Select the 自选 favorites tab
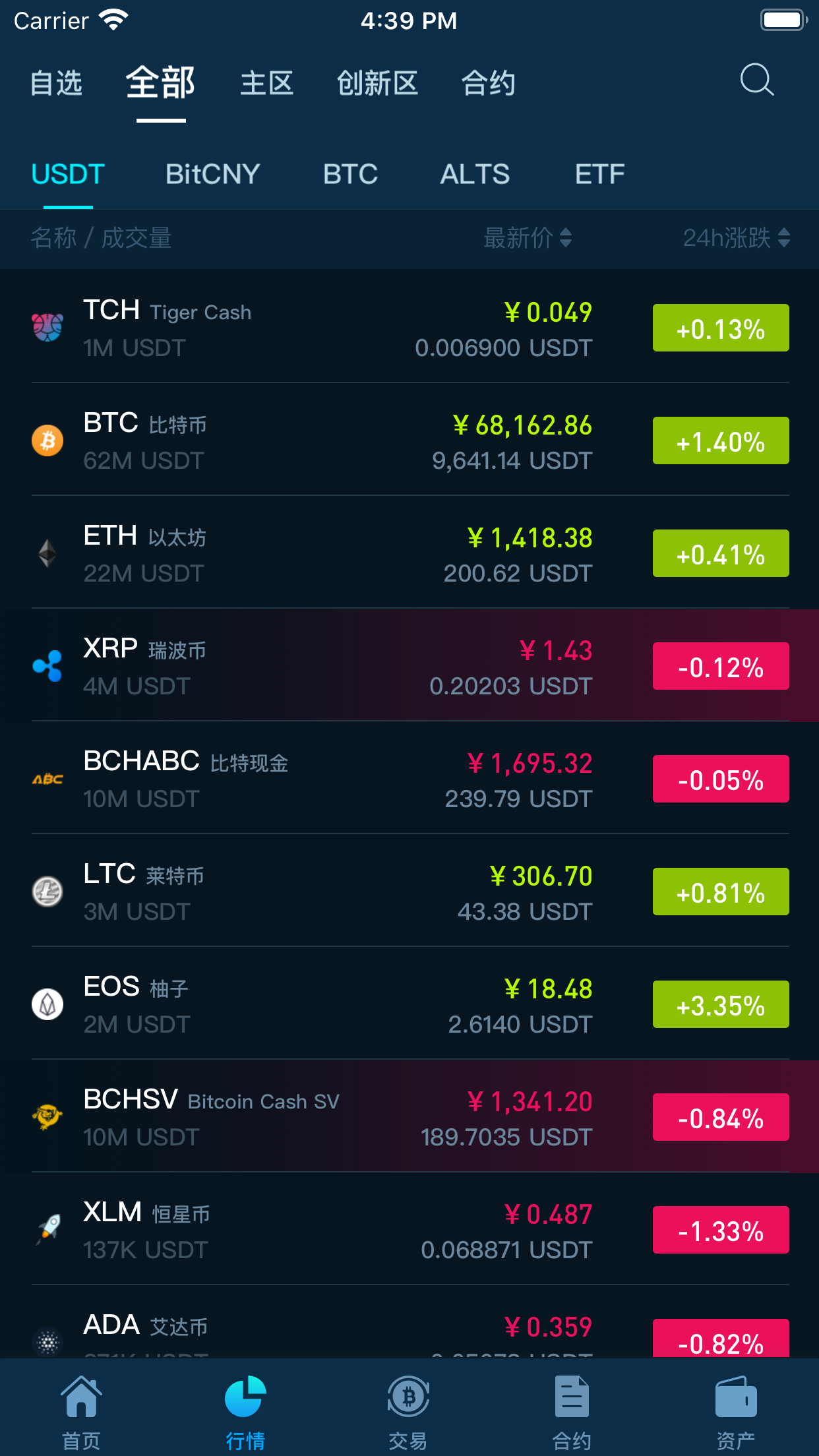Screen dimensions: 819x1456 click(x=57, y=84)
